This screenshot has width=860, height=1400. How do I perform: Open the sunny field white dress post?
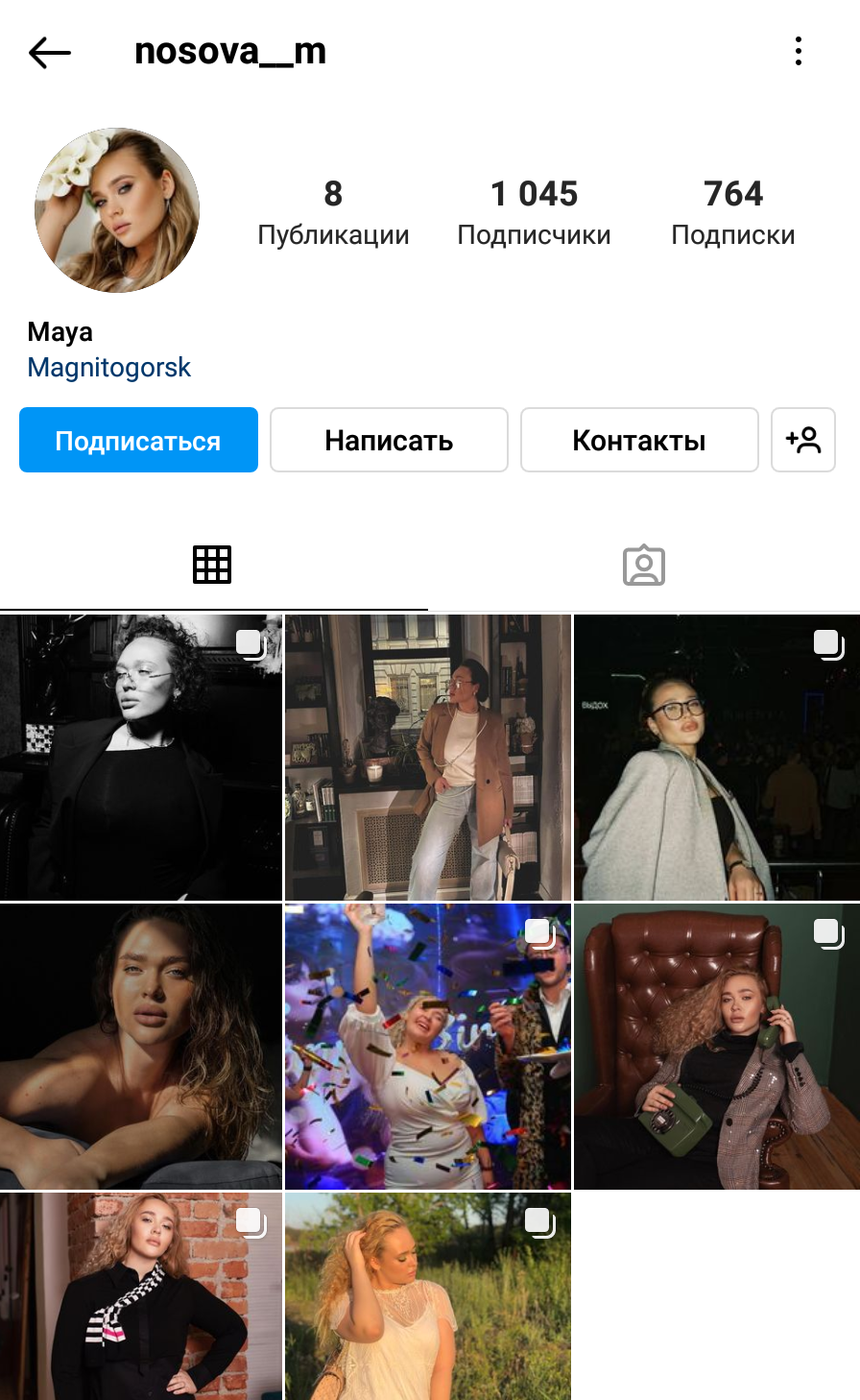point(428,1296)
